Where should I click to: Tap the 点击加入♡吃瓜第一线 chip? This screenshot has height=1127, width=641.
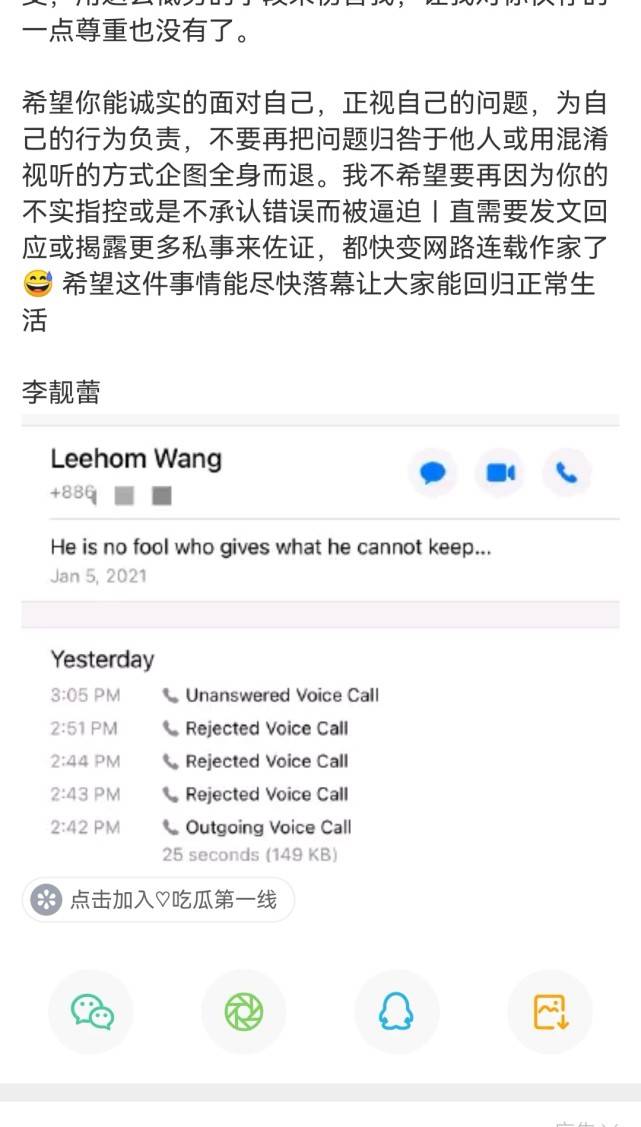tap(158, 900)
